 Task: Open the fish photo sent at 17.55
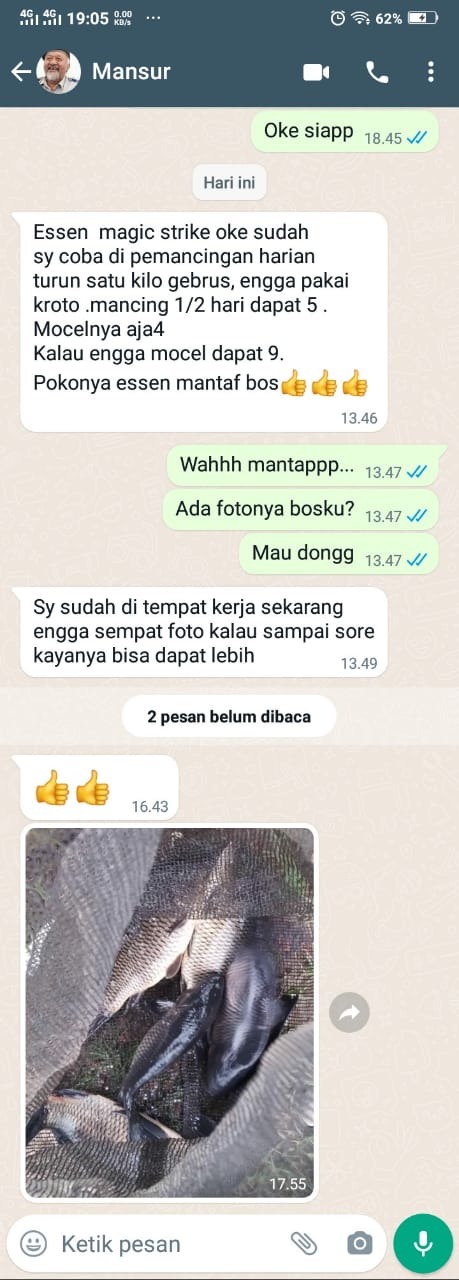[x=169, y=1012]
